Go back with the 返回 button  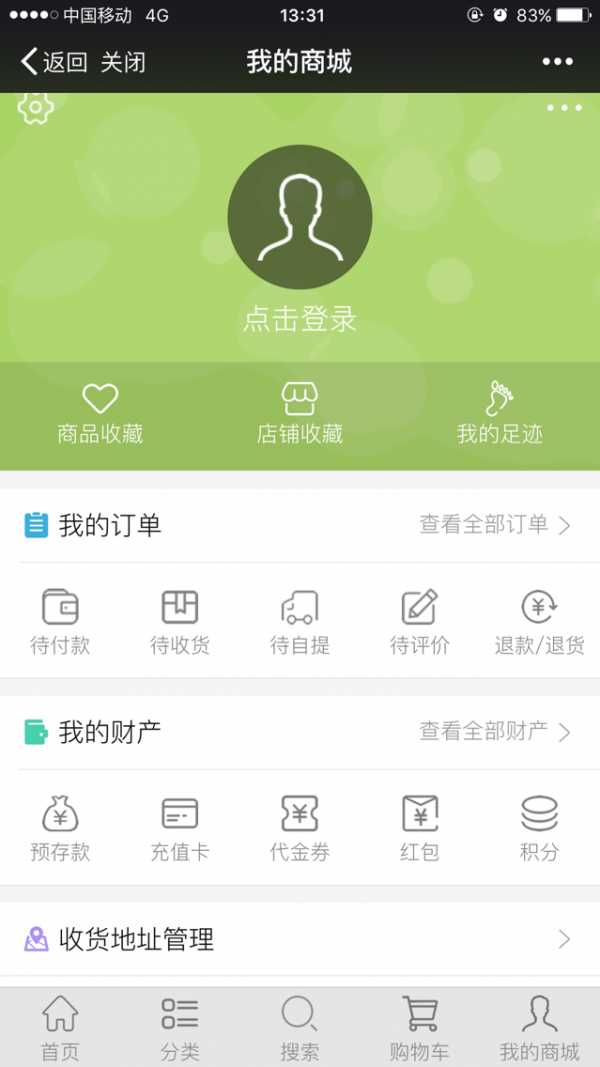point(54,62)
